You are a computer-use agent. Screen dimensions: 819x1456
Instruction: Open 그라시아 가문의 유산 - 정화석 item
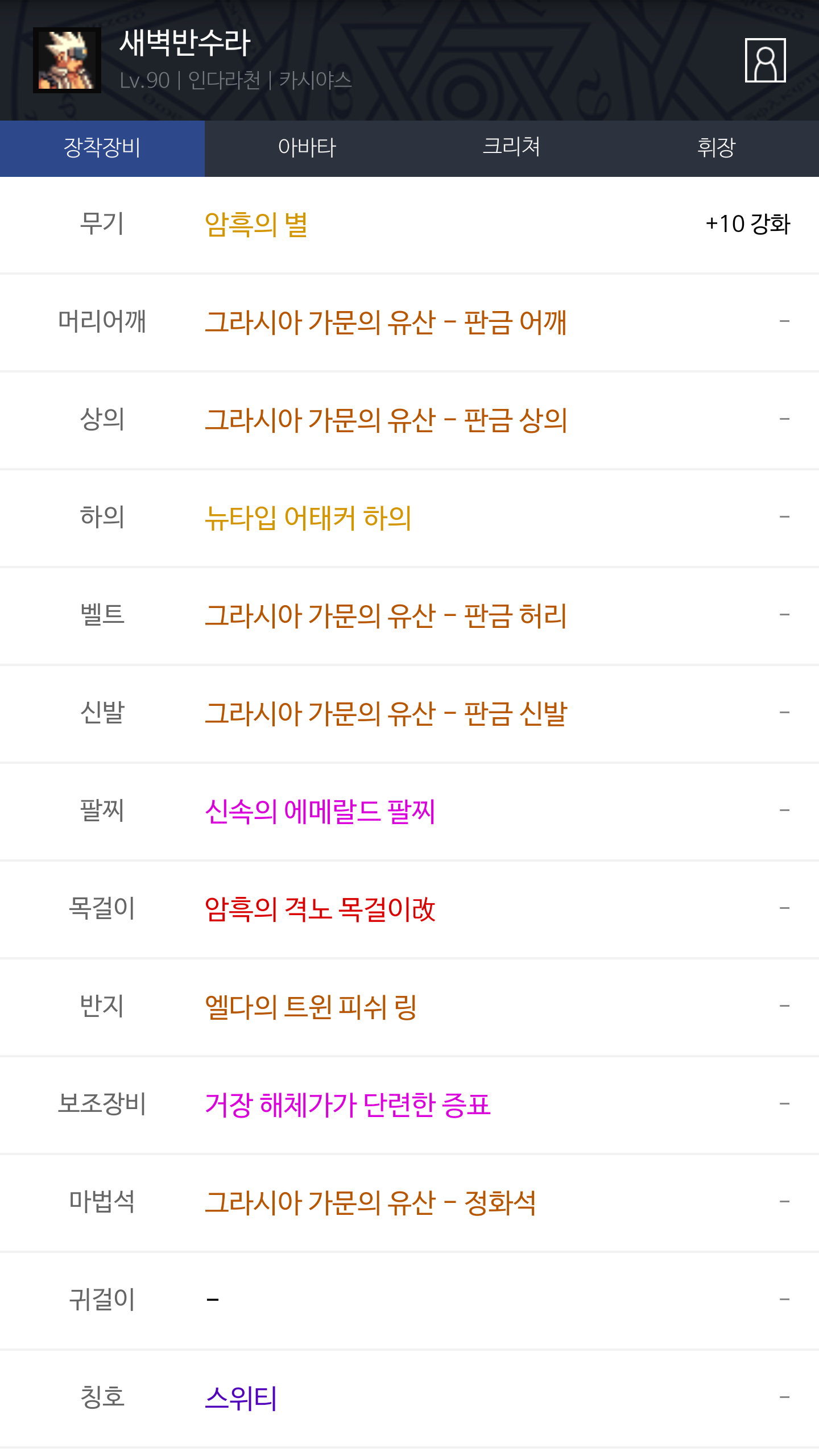(x=370, y=1203)
